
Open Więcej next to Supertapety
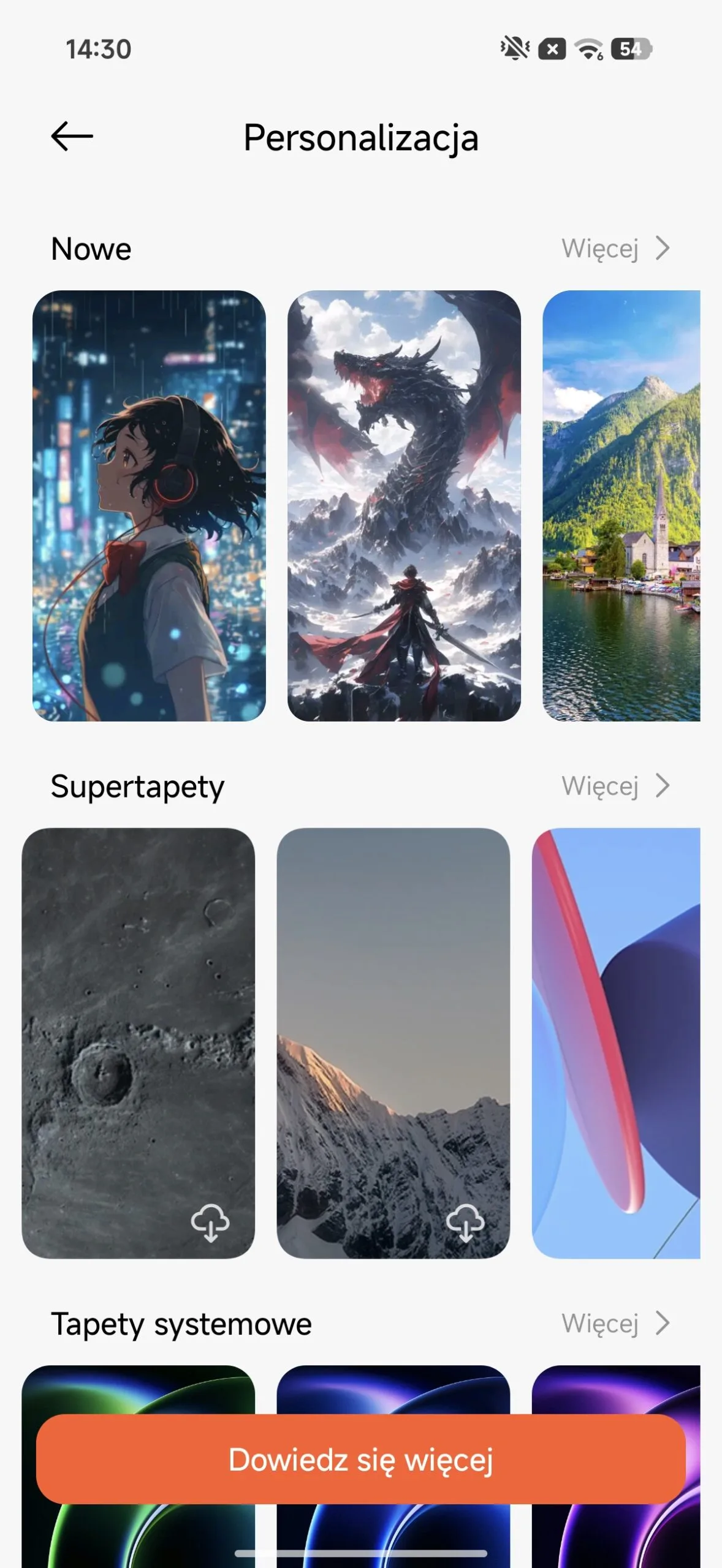click(615, 786)
